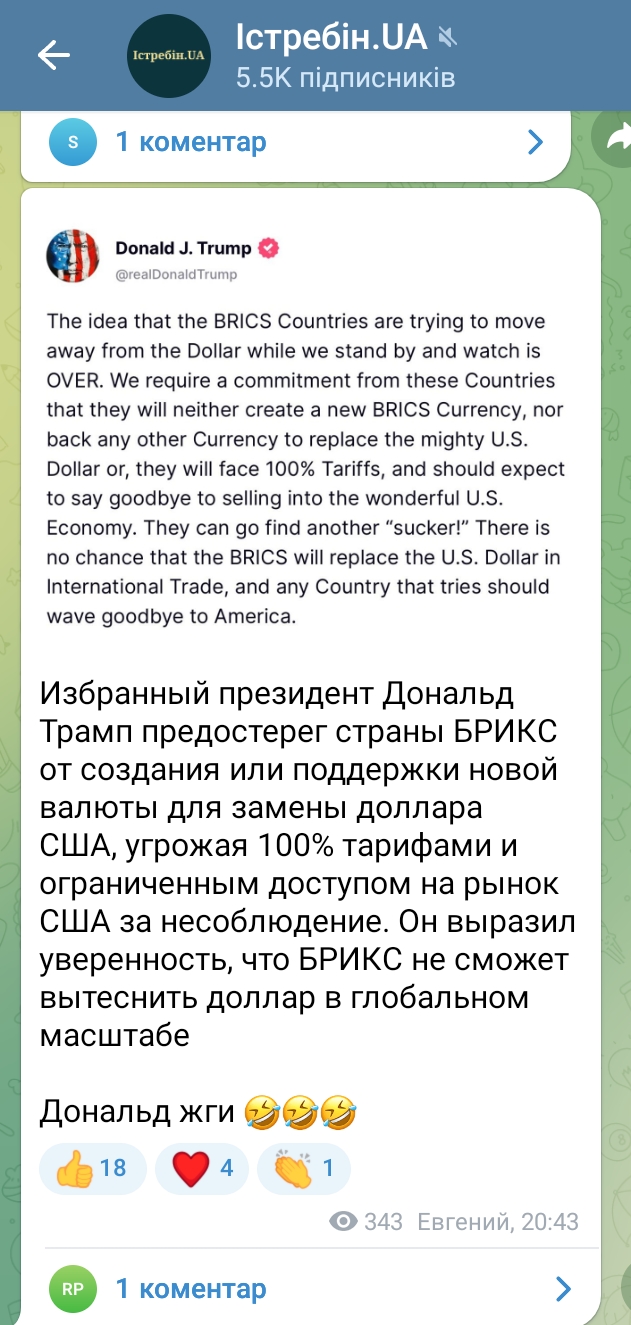This screenshot has width=631, height=1325.
Task: Tap the clapping hands reaction
Action: (x=304, y=1168)
